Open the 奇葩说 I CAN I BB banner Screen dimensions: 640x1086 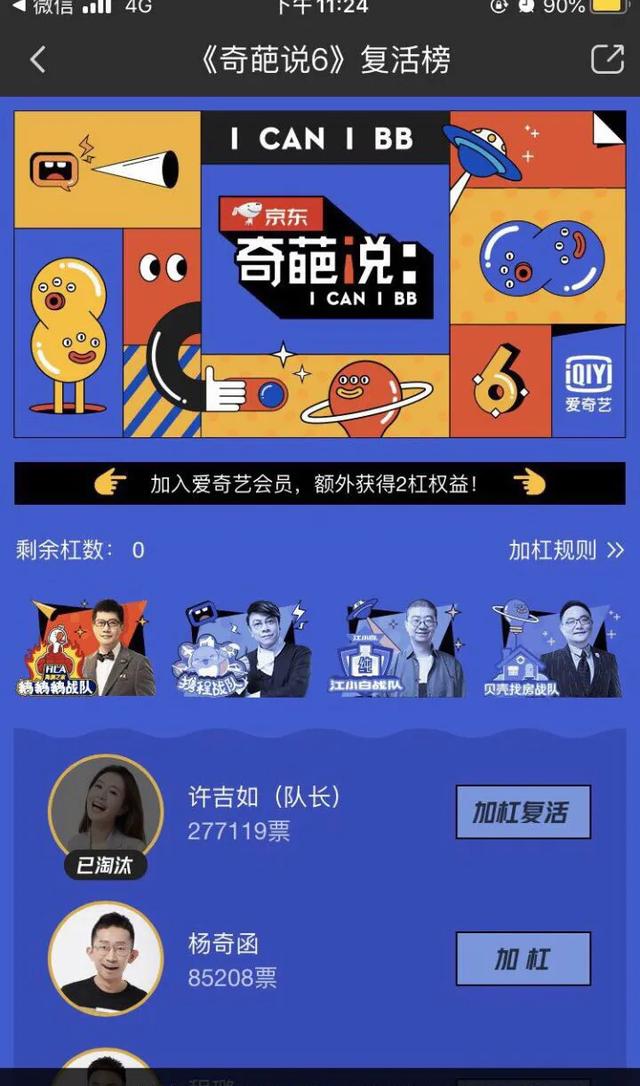click(x=319, y=273)
